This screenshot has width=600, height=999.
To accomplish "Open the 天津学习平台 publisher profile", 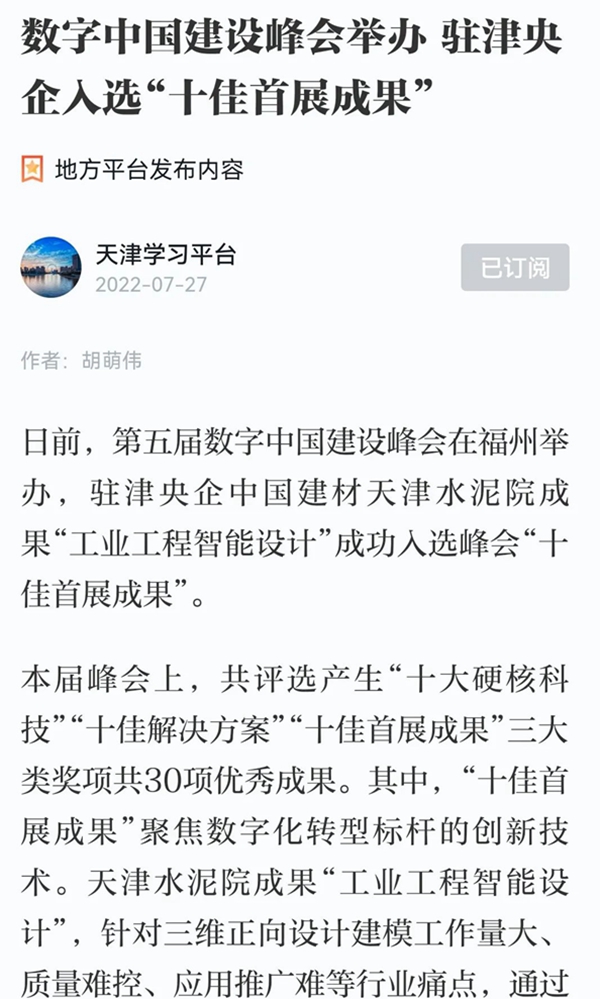I will pos(165,255).
